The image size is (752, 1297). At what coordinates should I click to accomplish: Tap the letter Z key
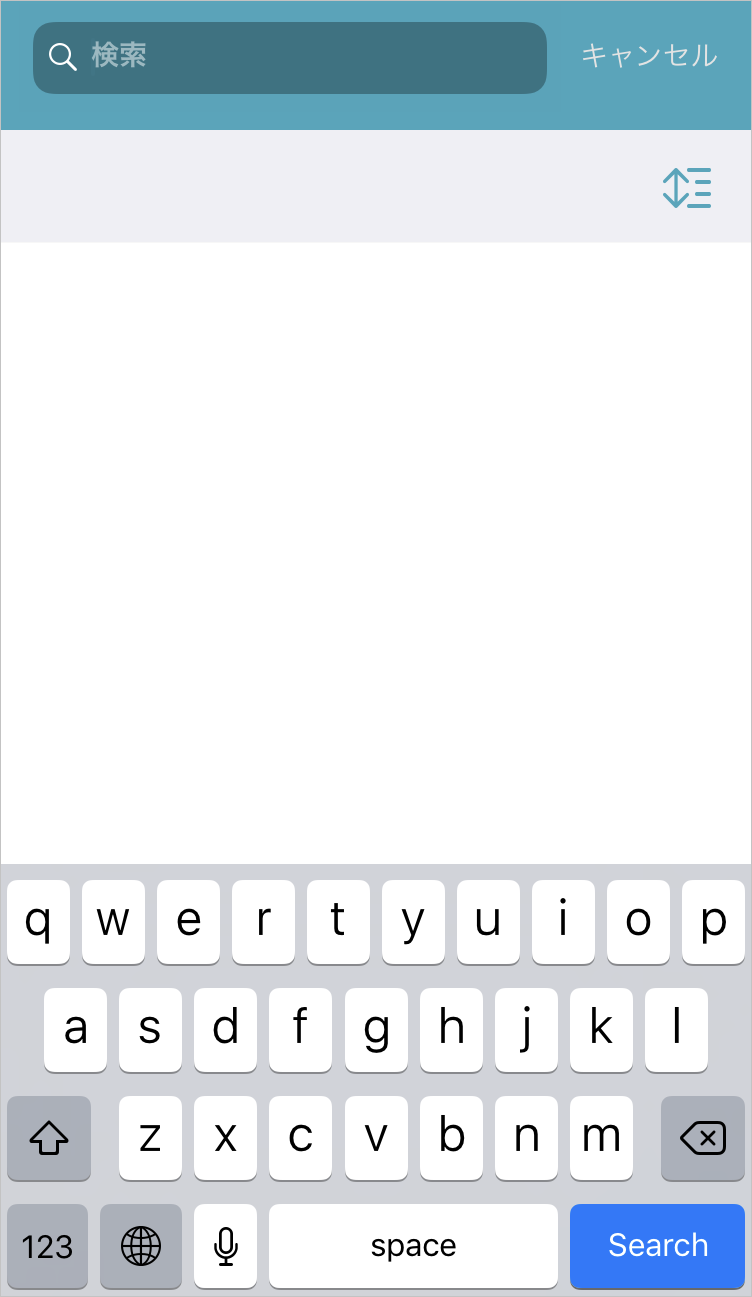tap(150, 1138)
